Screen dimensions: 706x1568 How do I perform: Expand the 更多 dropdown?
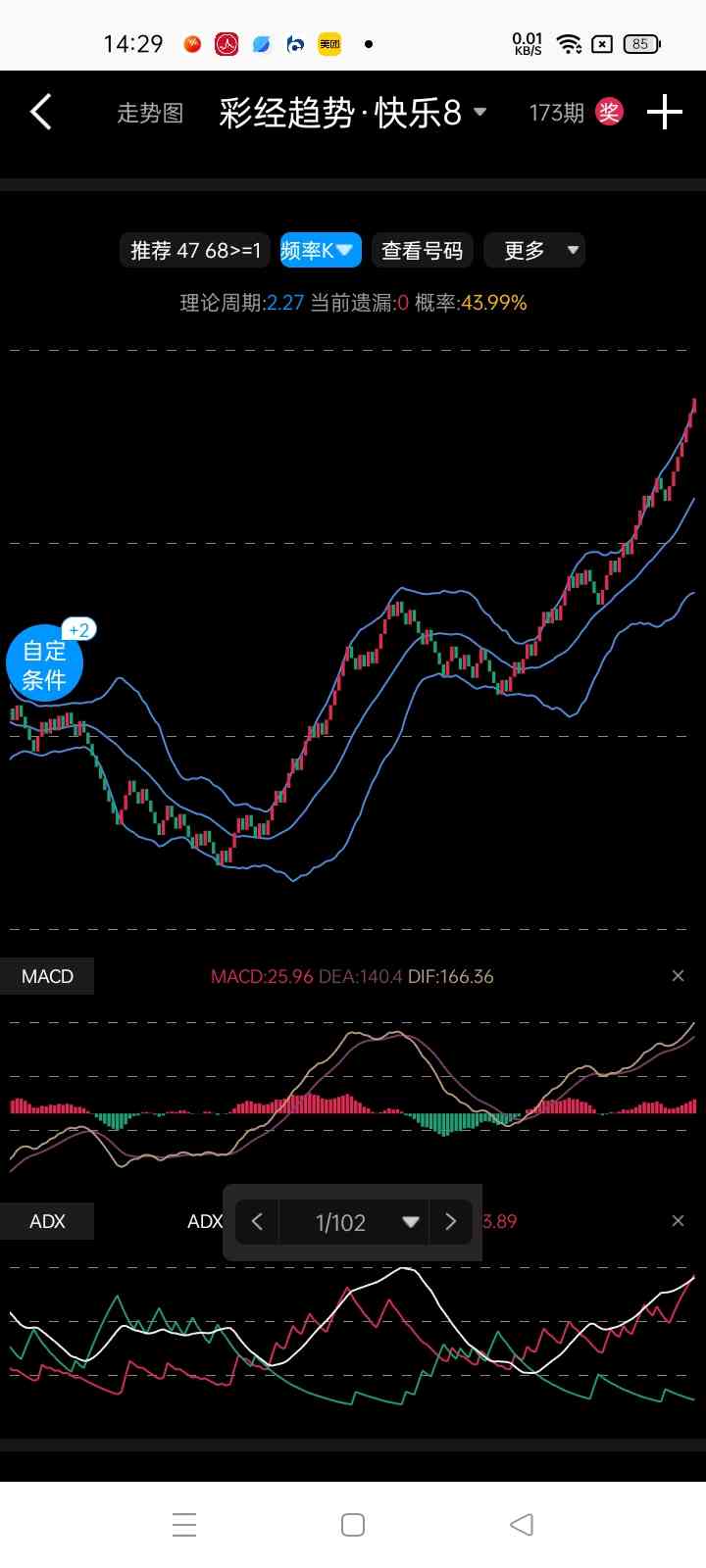click(534, 251)
